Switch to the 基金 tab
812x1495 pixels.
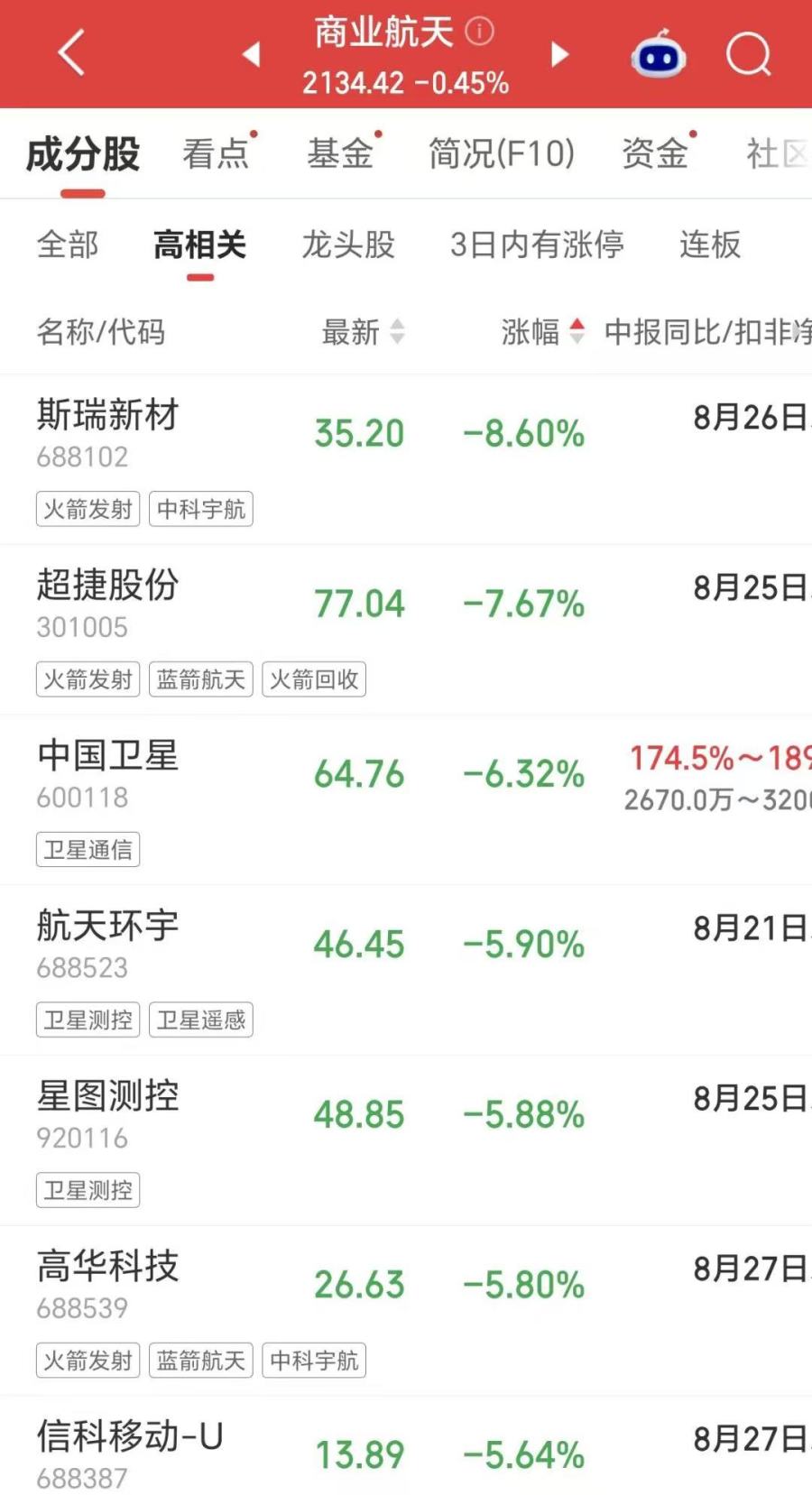coord(340,153)
